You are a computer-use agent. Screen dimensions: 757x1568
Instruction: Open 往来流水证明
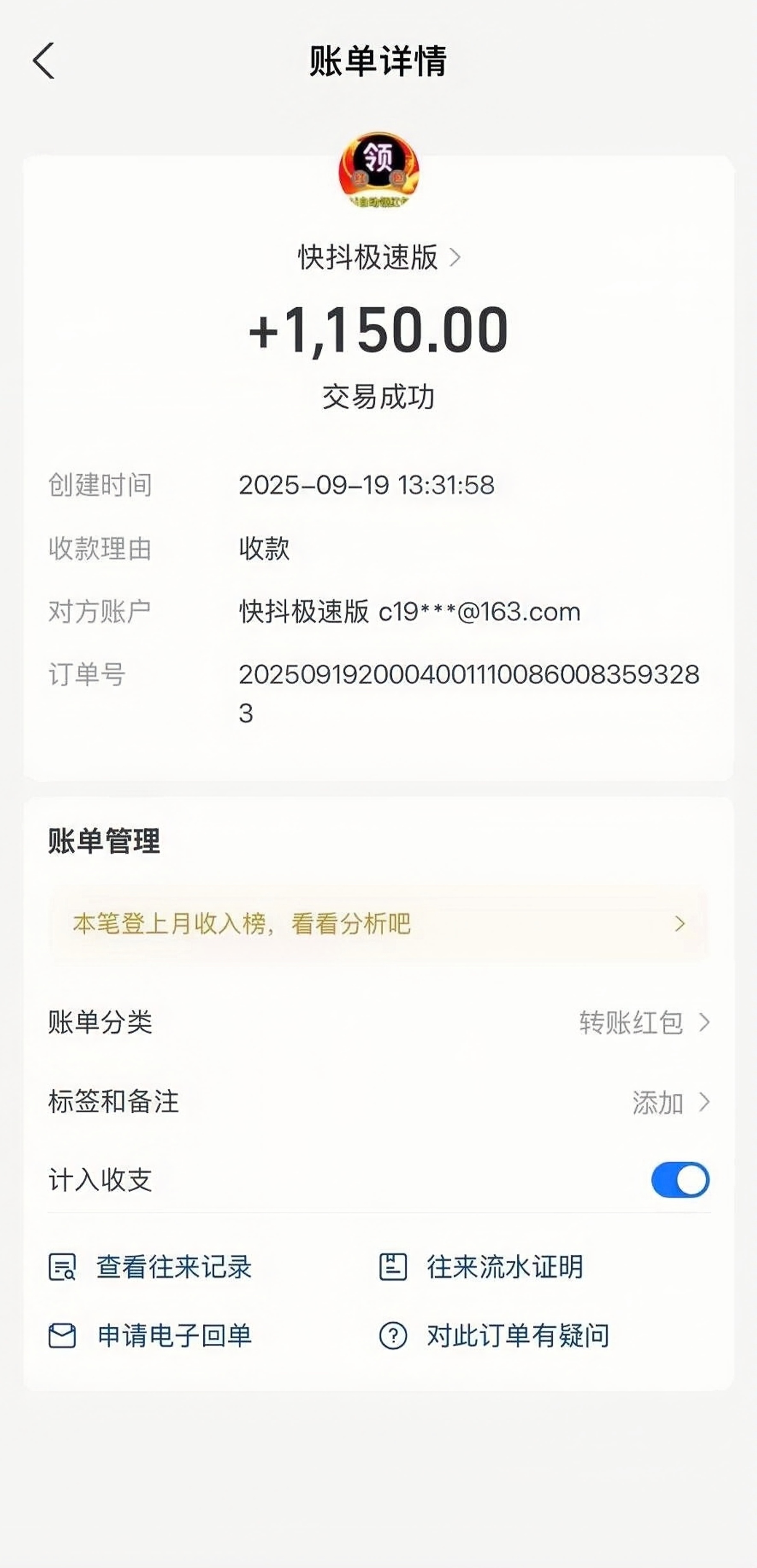pos(481,1267)
